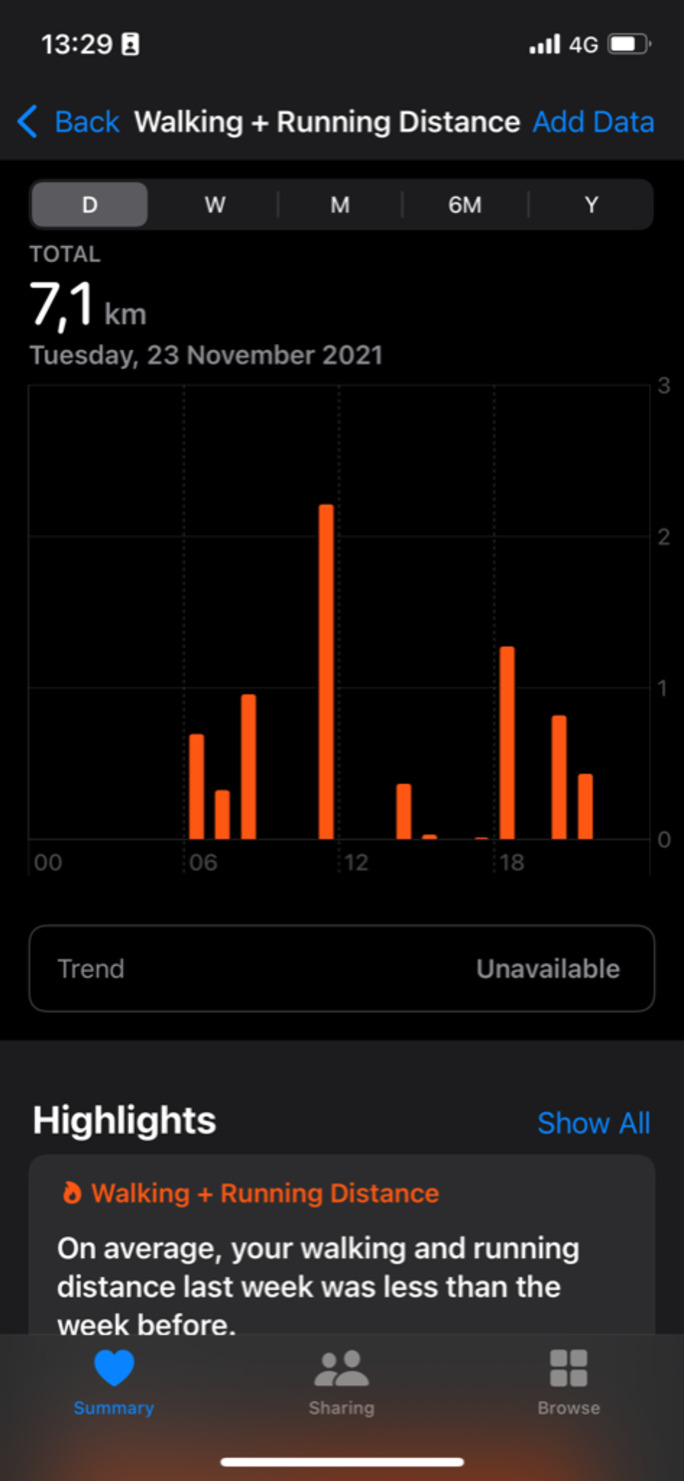
Task: Open the Walking + Running Distance highlight card
Action: 341,1250
